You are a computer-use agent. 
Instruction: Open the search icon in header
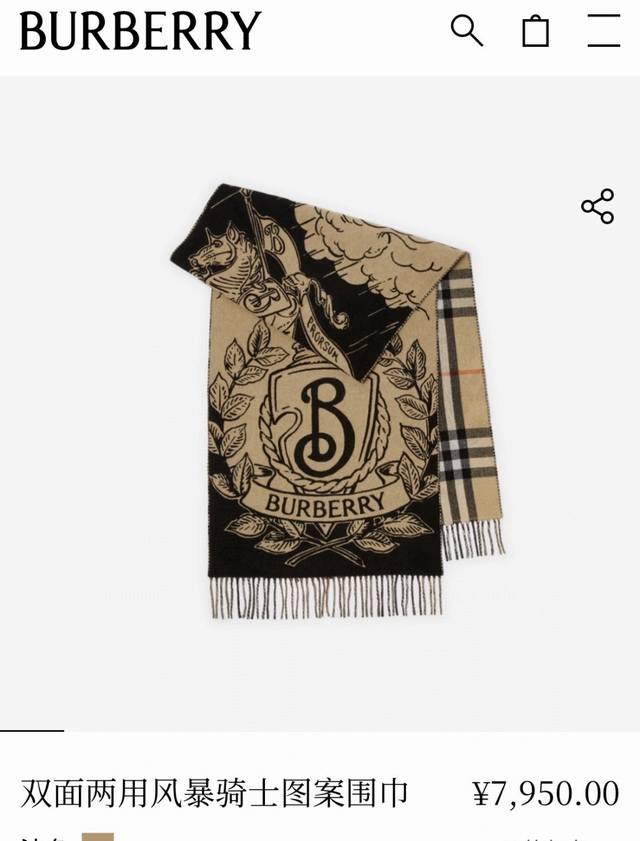[466, 31]
